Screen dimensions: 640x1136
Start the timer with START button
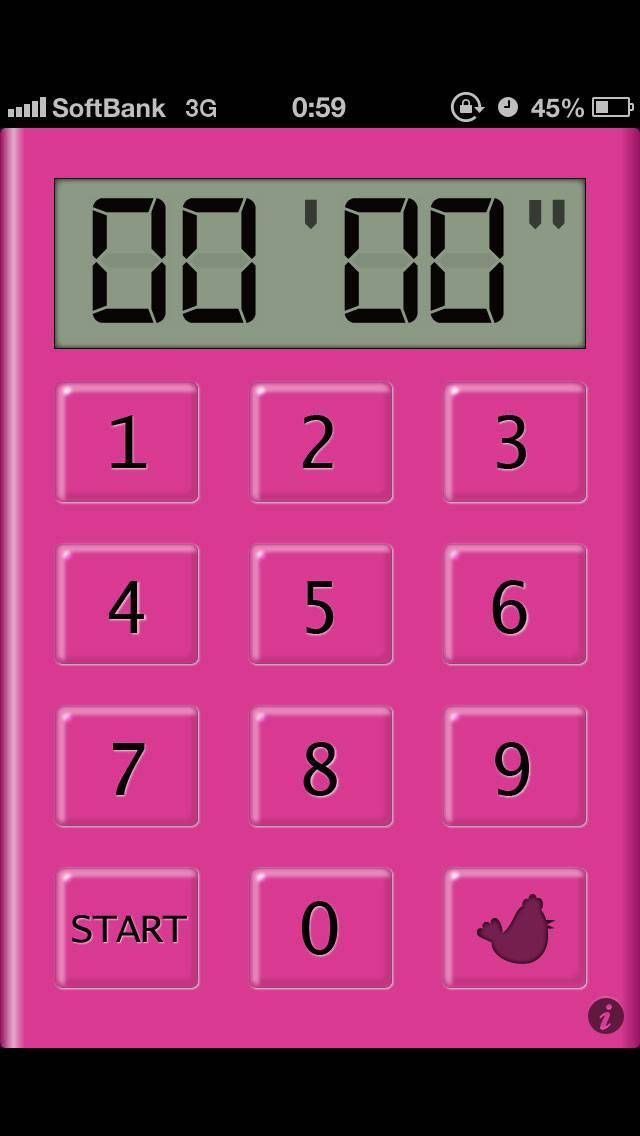tap(127, 928)
